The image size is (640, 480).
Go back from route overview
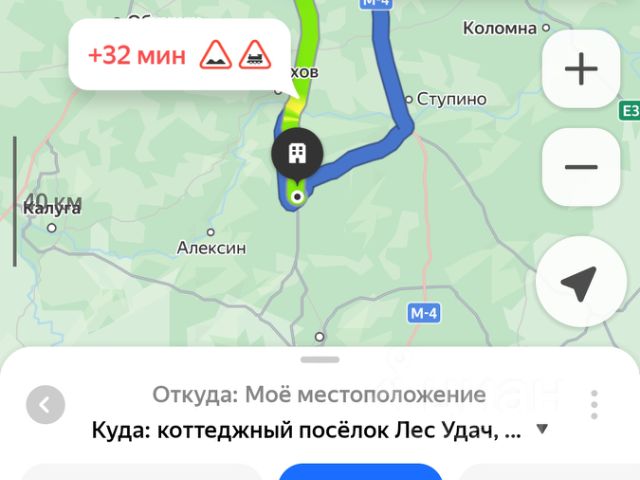click(45, 405)
